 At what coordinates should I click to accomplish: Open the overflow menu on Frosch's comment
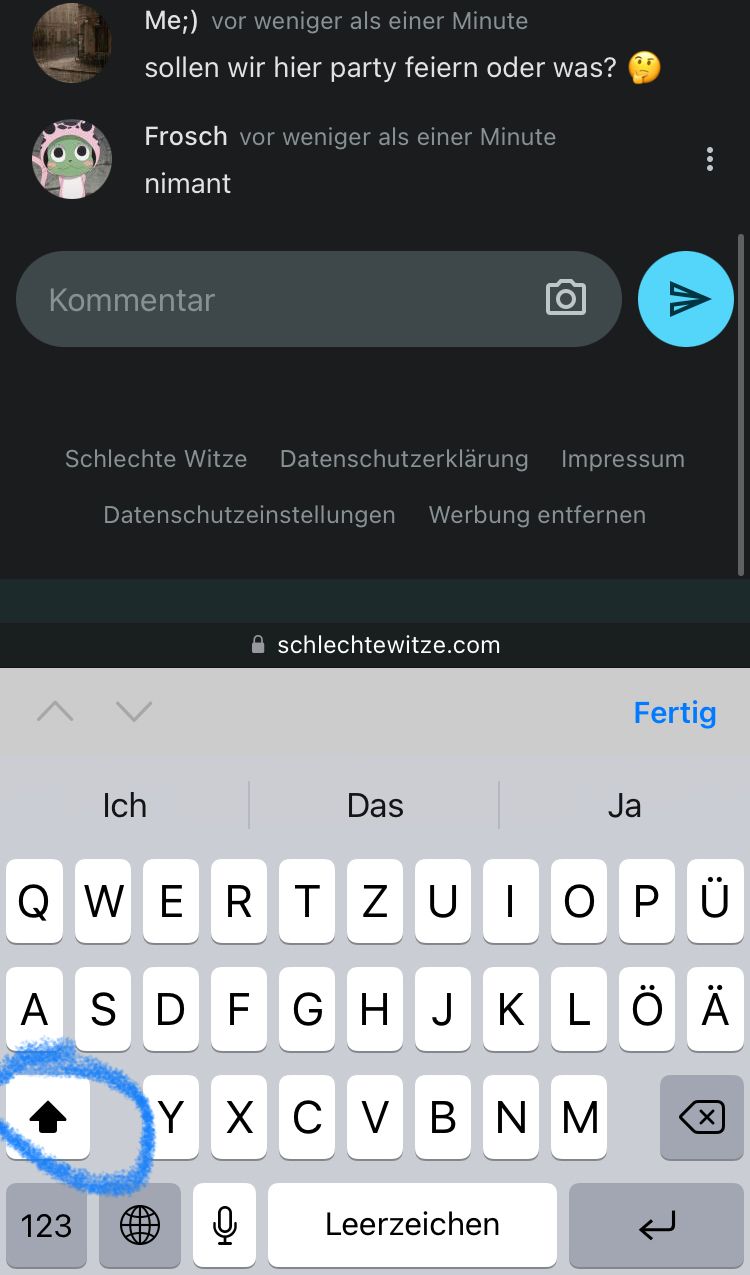(x=709, y=159)
